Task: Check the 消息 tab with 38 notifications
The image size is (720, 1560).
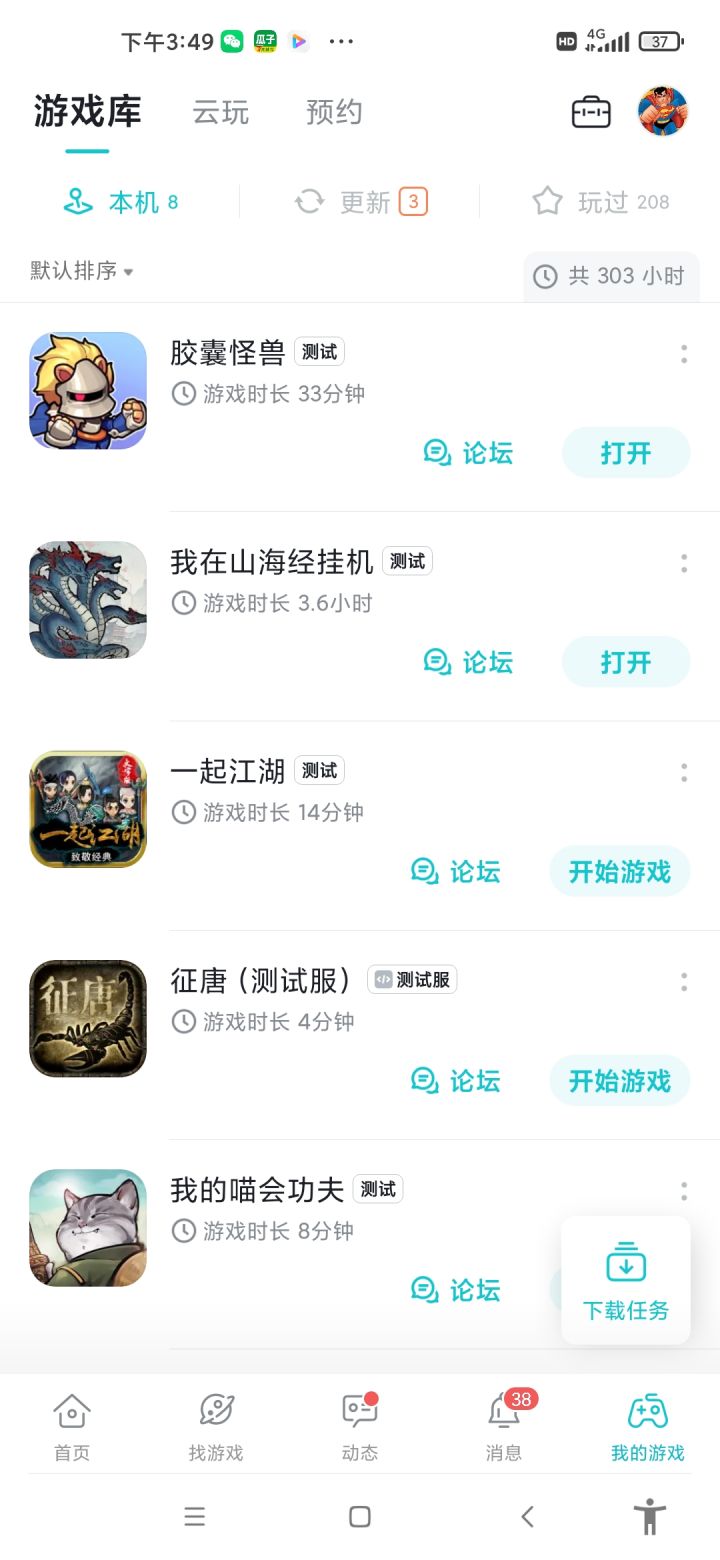Action: pyautogui.click(x=504, y=1427)
